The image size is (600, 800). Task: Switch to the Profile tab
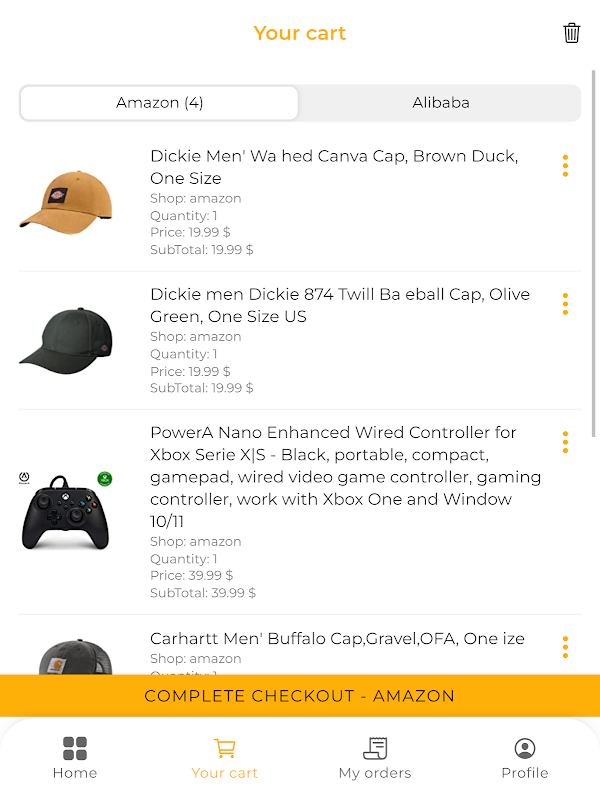click(525, 758)
